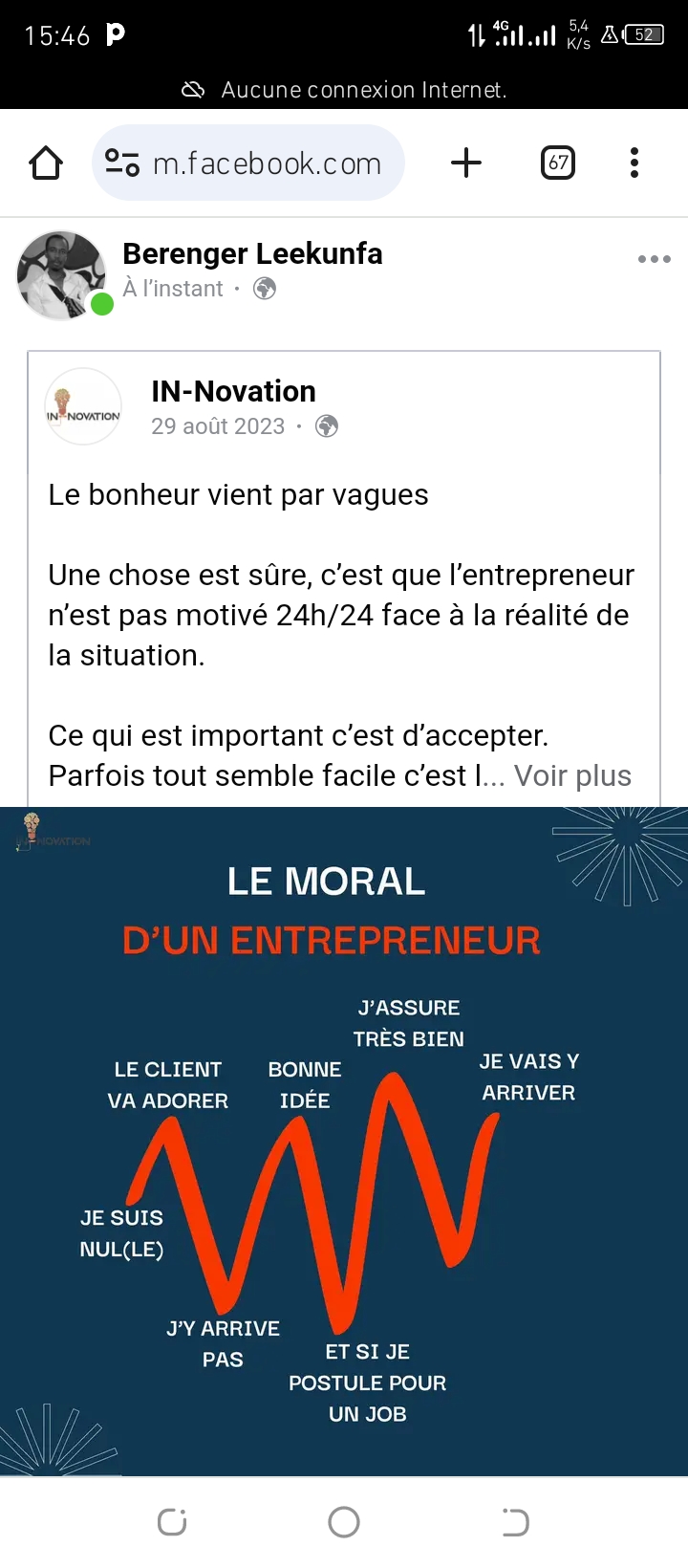The height and width of the screenshot is (1568, 688).
Task: Open the IN-Novation page logo
Action: pyautogui.click(x=84, y=407)
